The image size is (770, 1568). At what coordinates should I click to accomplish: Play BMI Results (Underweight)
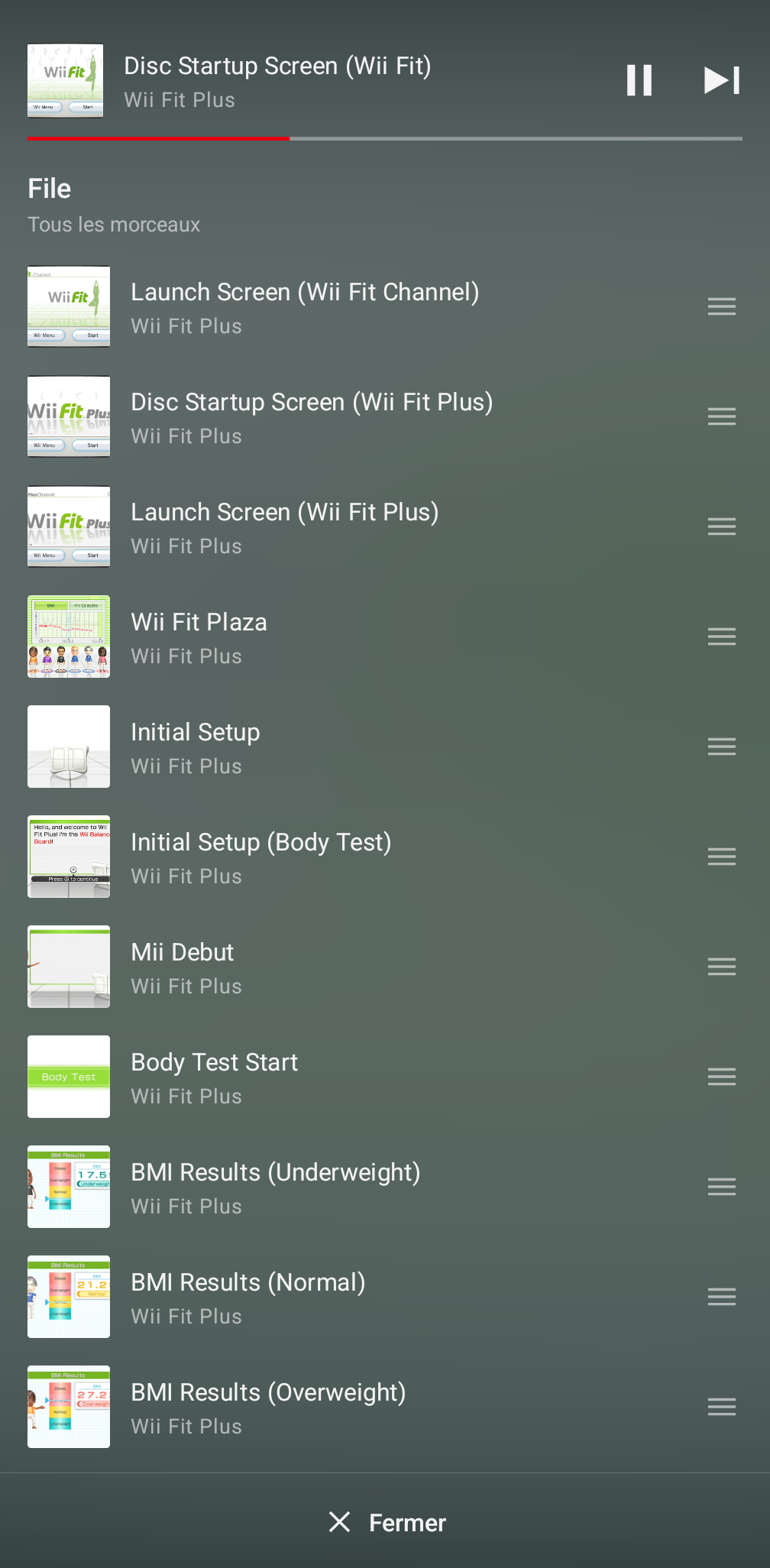click(x=275, y=1187)
